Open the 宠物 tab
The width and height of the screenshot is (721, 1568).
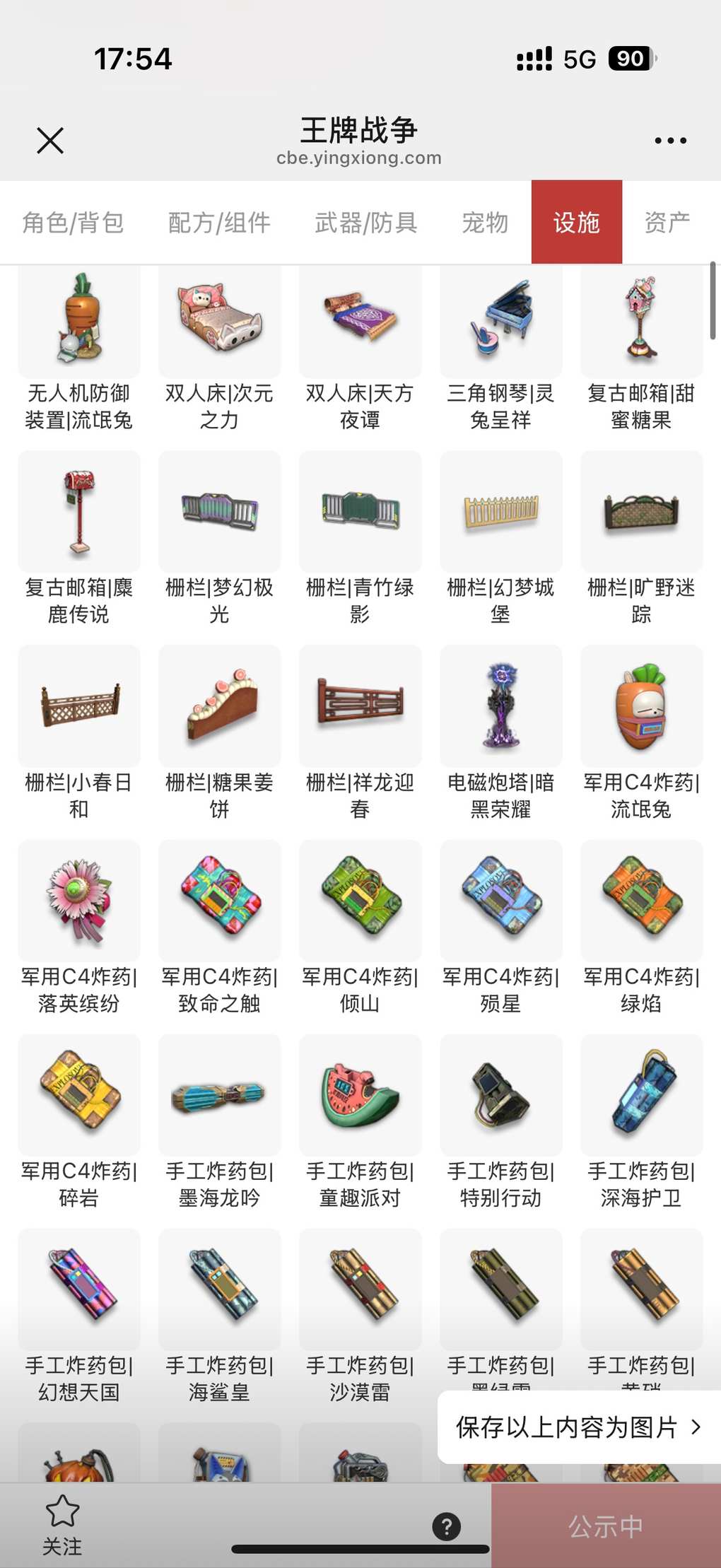pos(485,223)
